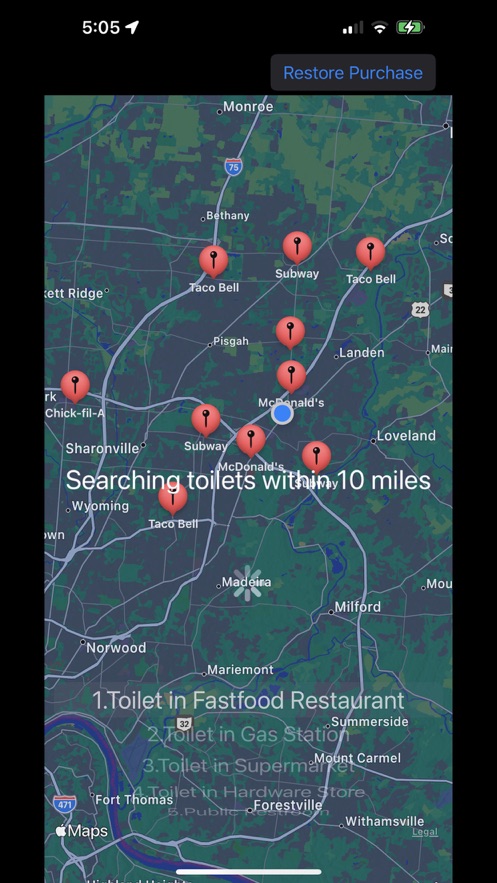497x883 pixels.
Task: Choose Toilet in Fastfood Restaurant option
Action: point(248,701)
